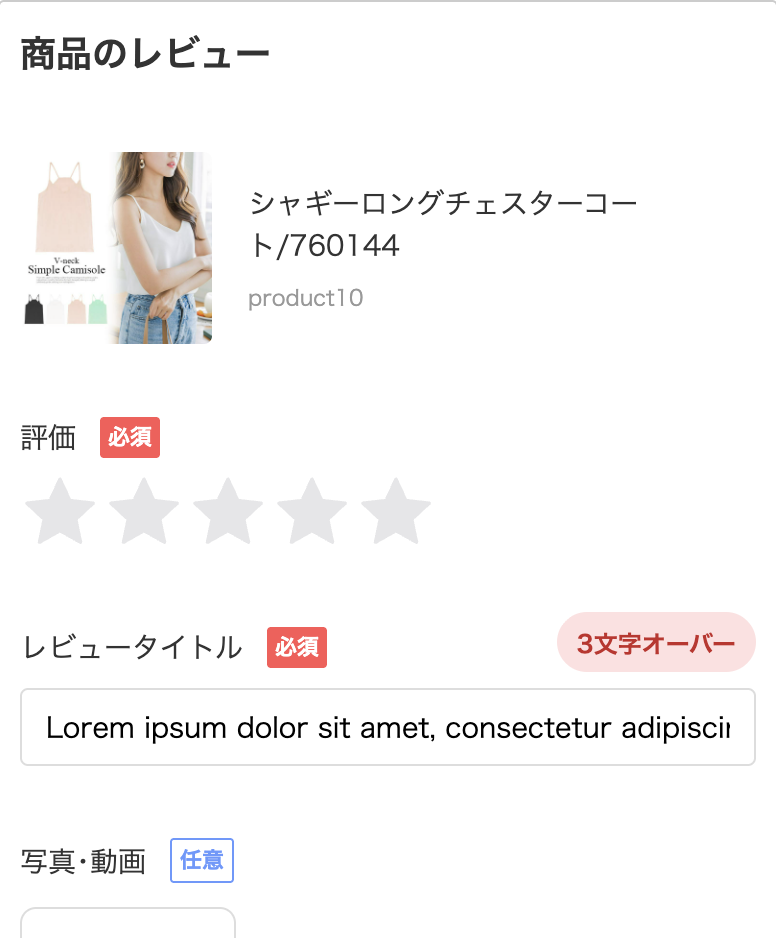Rate the product one star
776x938 pixels.
60,512
